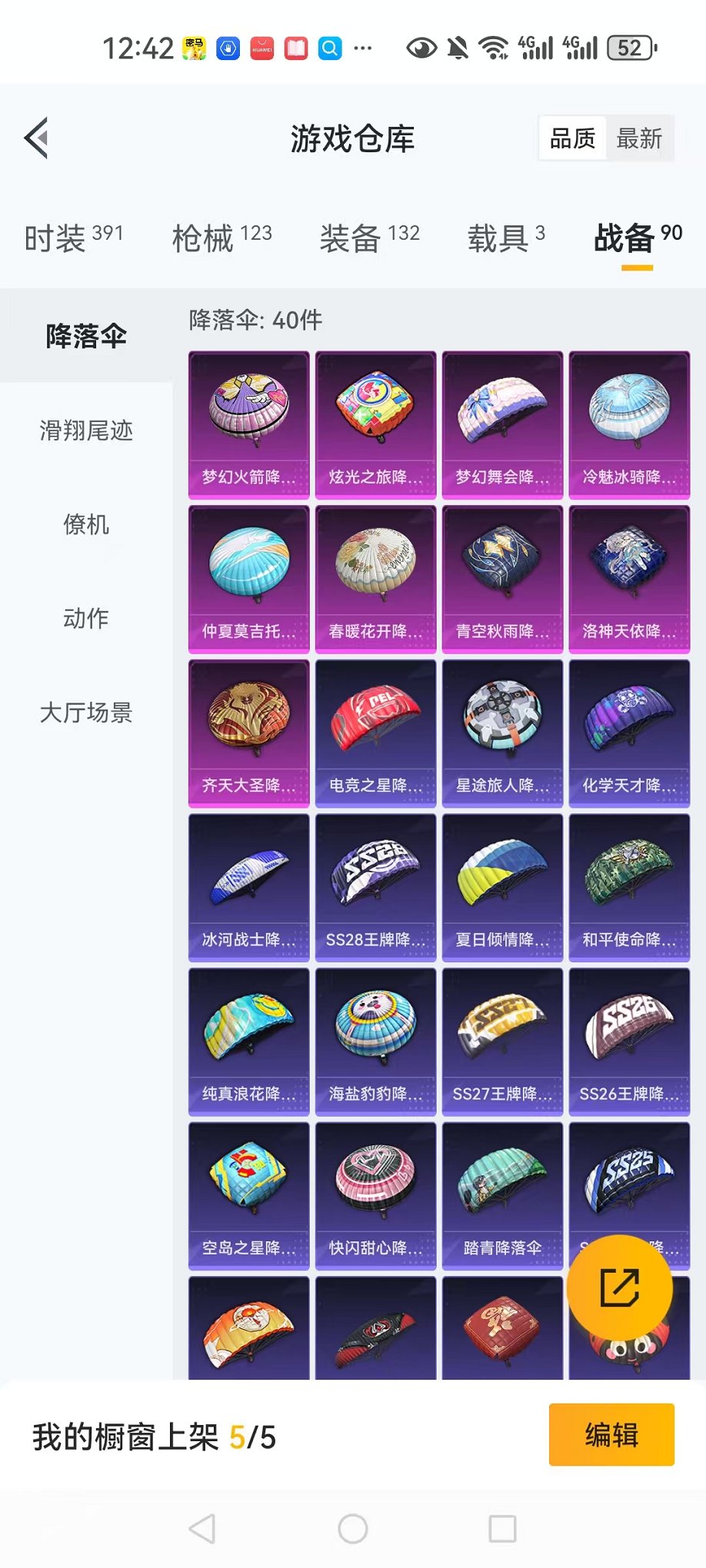Open the SS28王牌降落伞 item
This screenshot has height=1568, width=706.
376,888
